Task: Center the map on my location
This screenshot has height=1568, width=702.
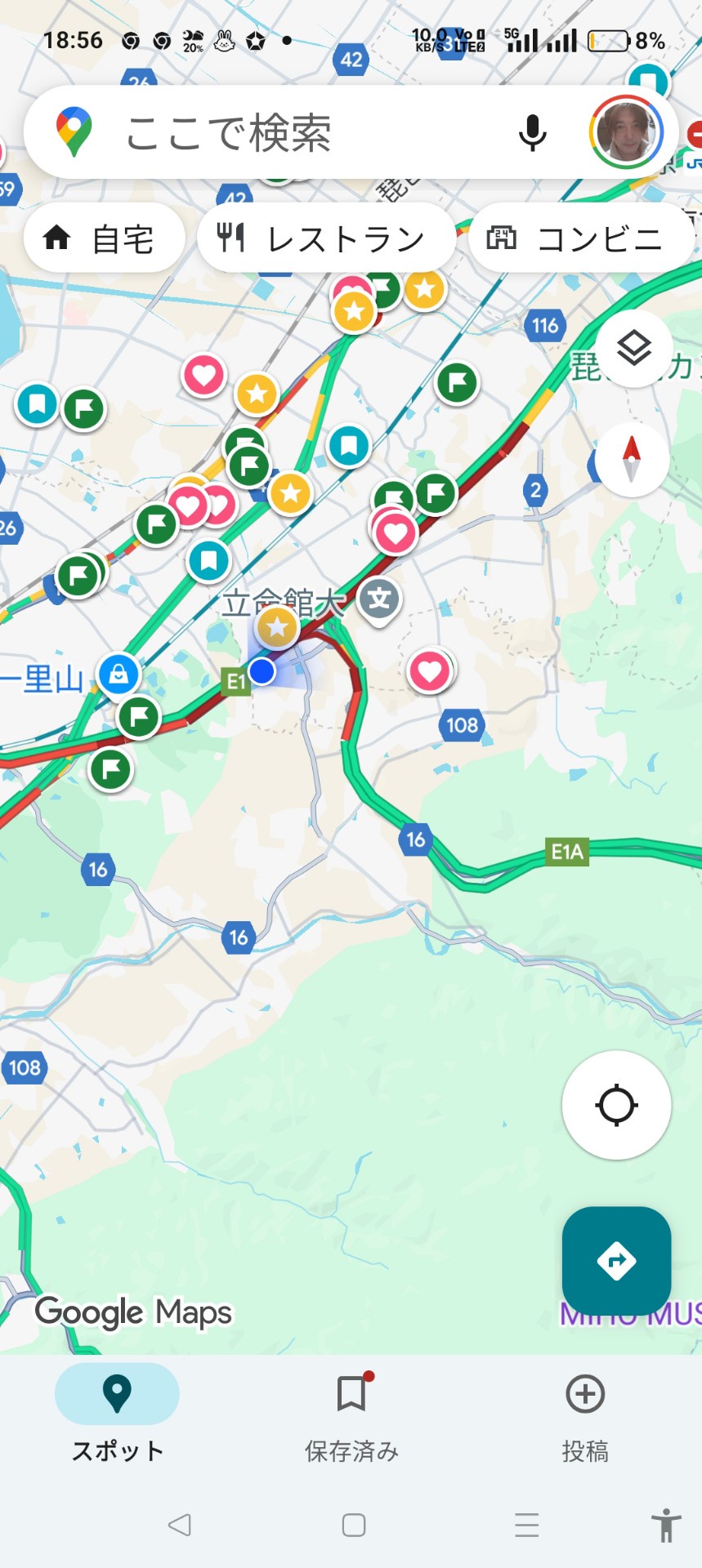Action: [616, 1105]
